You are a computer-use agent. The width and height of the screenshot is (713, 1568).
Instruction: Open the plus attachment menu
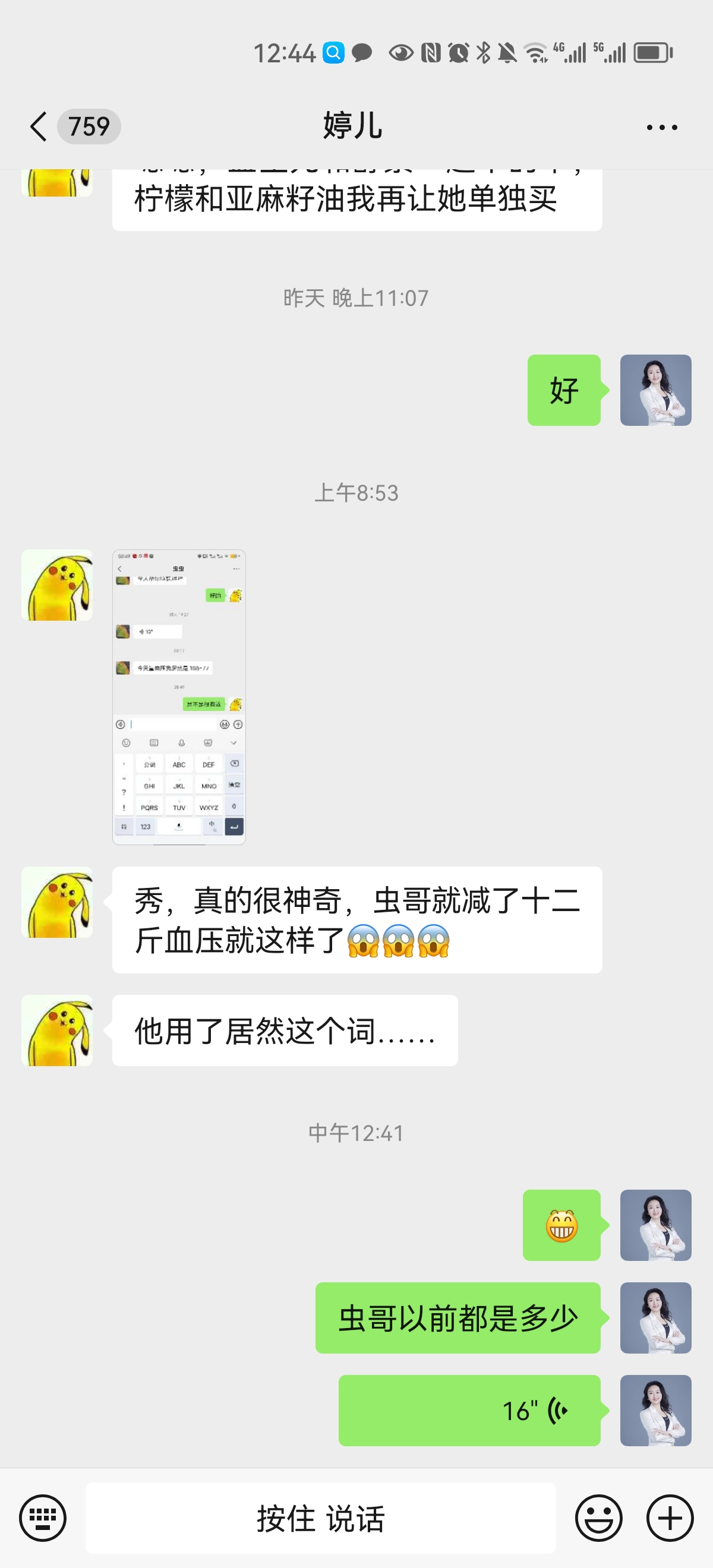(x=670, y=1518)
